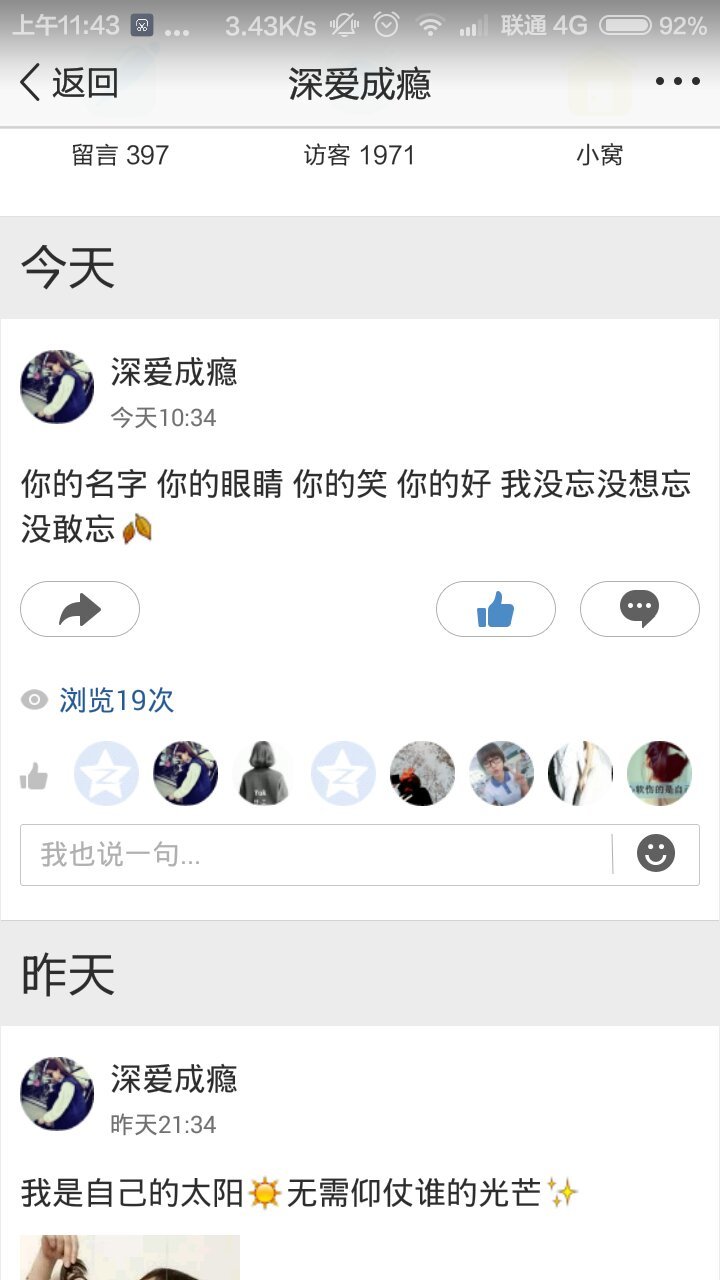Open photo in yesterday's 21:34 post

(x=130, y=1257)
